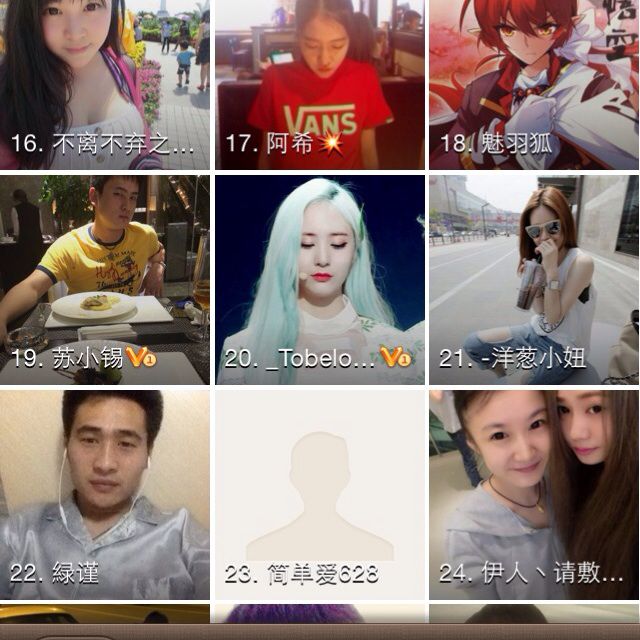The width and height of the screenshot is (640, 640).
Task: Open the 20. _Tobelo… profile tile
Action: pyautogui.click(x=319, y=279)
